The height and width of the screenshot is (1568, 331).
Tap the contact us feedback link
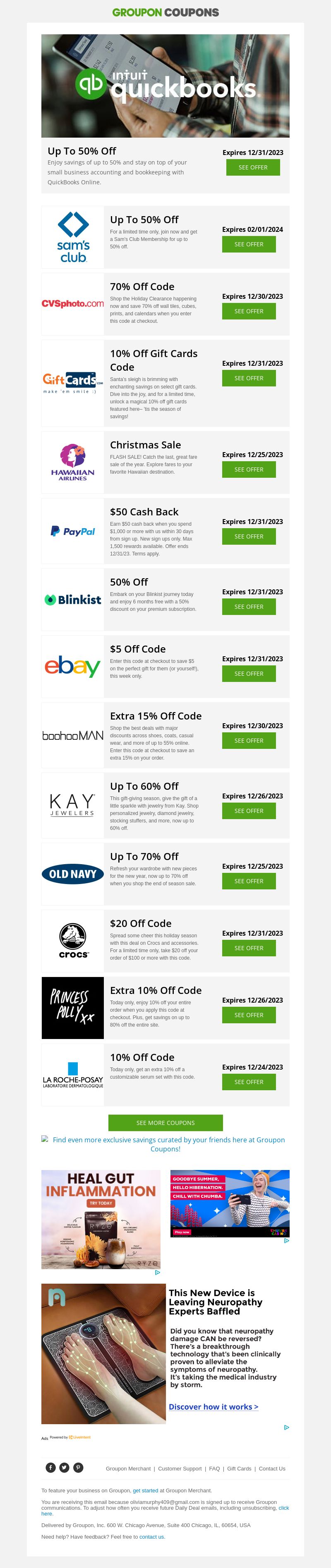point(152,1537)
